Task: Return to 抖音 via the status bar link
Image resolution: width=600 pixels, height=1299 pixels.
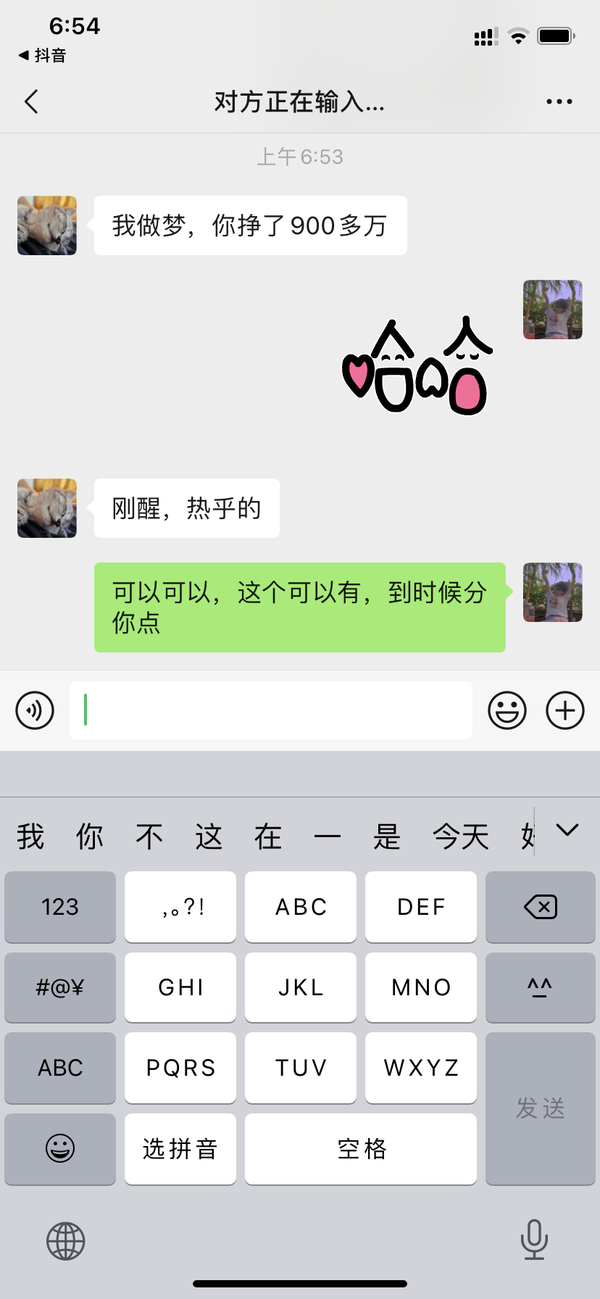Action: (42, 56)
